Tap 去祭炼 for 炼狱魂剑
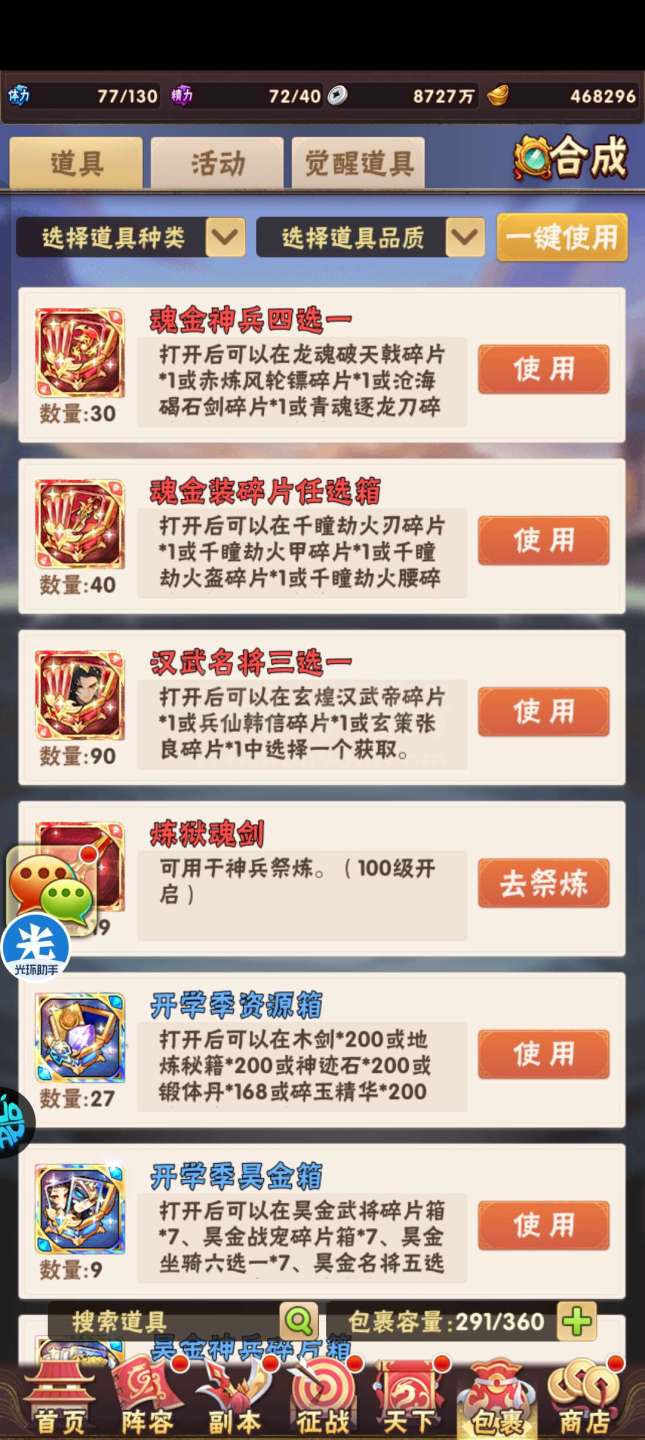645x1440 pixels. pyautogui.click(x=543, y=883)
